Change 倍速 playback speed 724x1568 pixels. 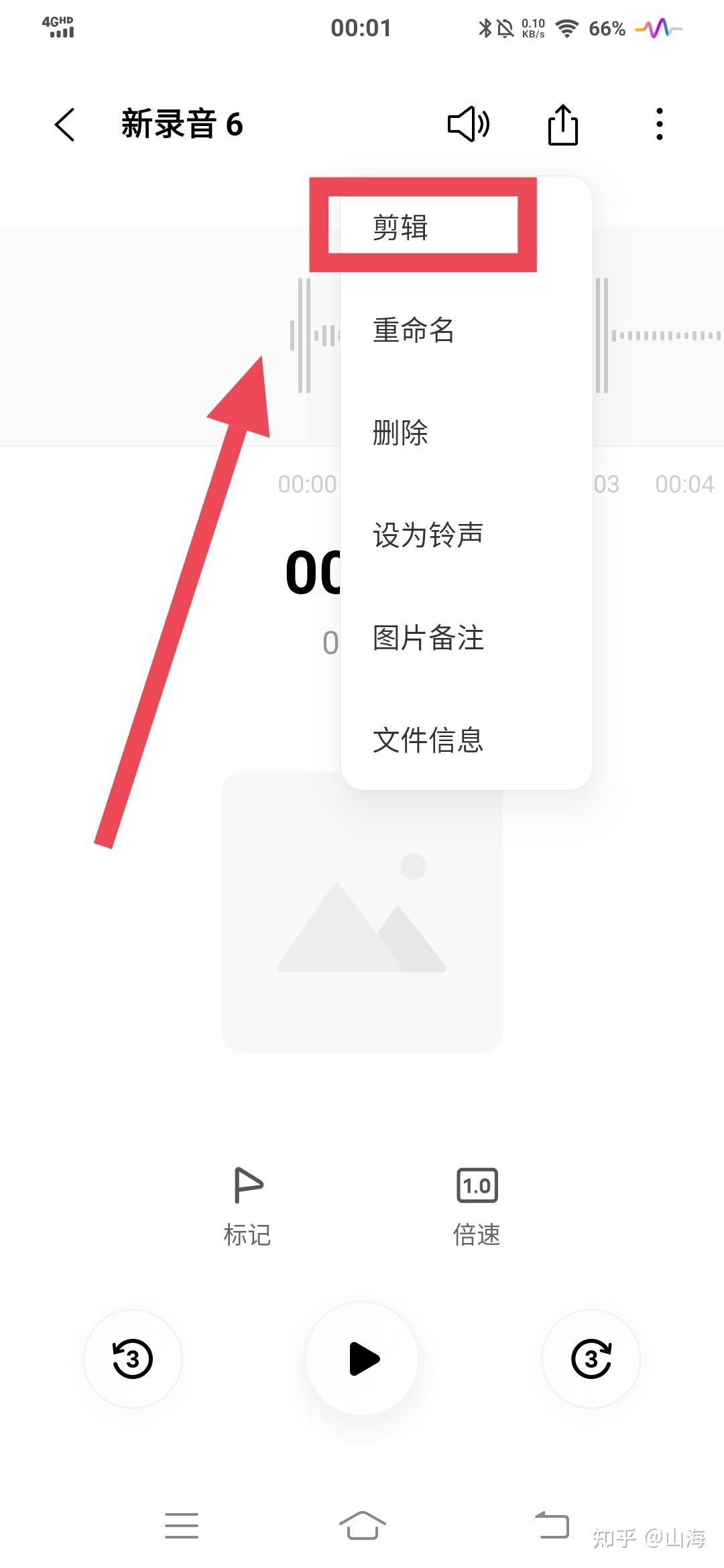click(x=477, y=1204)
